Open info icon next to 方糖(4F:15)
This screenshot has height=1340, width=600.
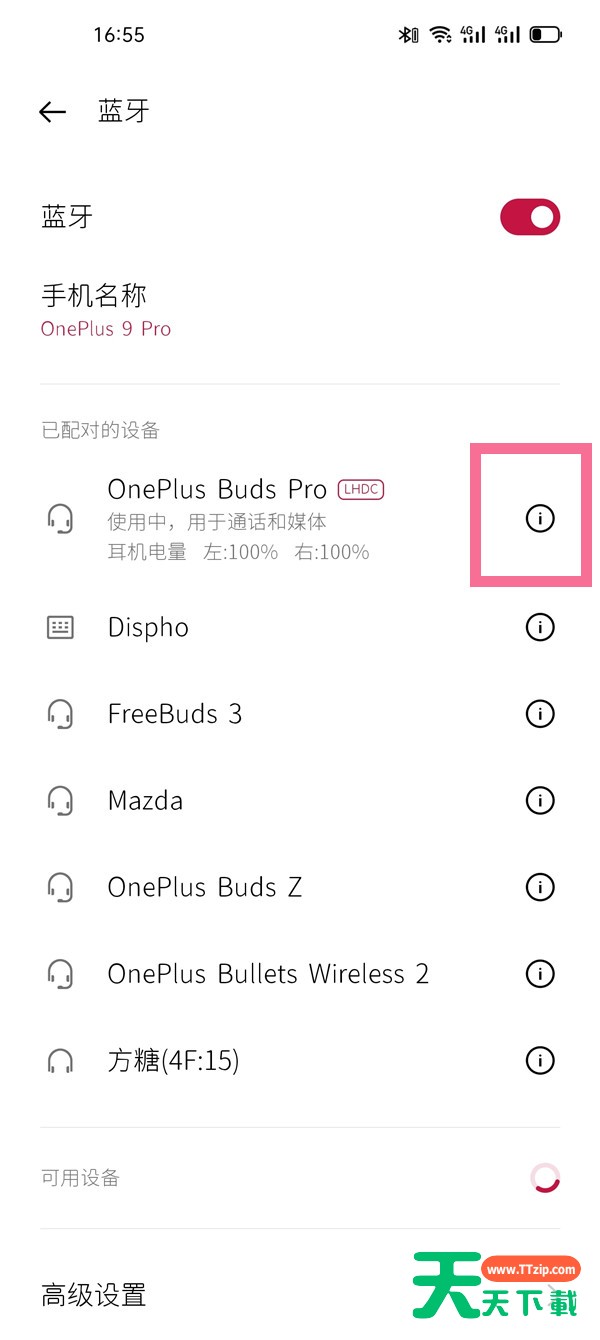[540, 1060]
